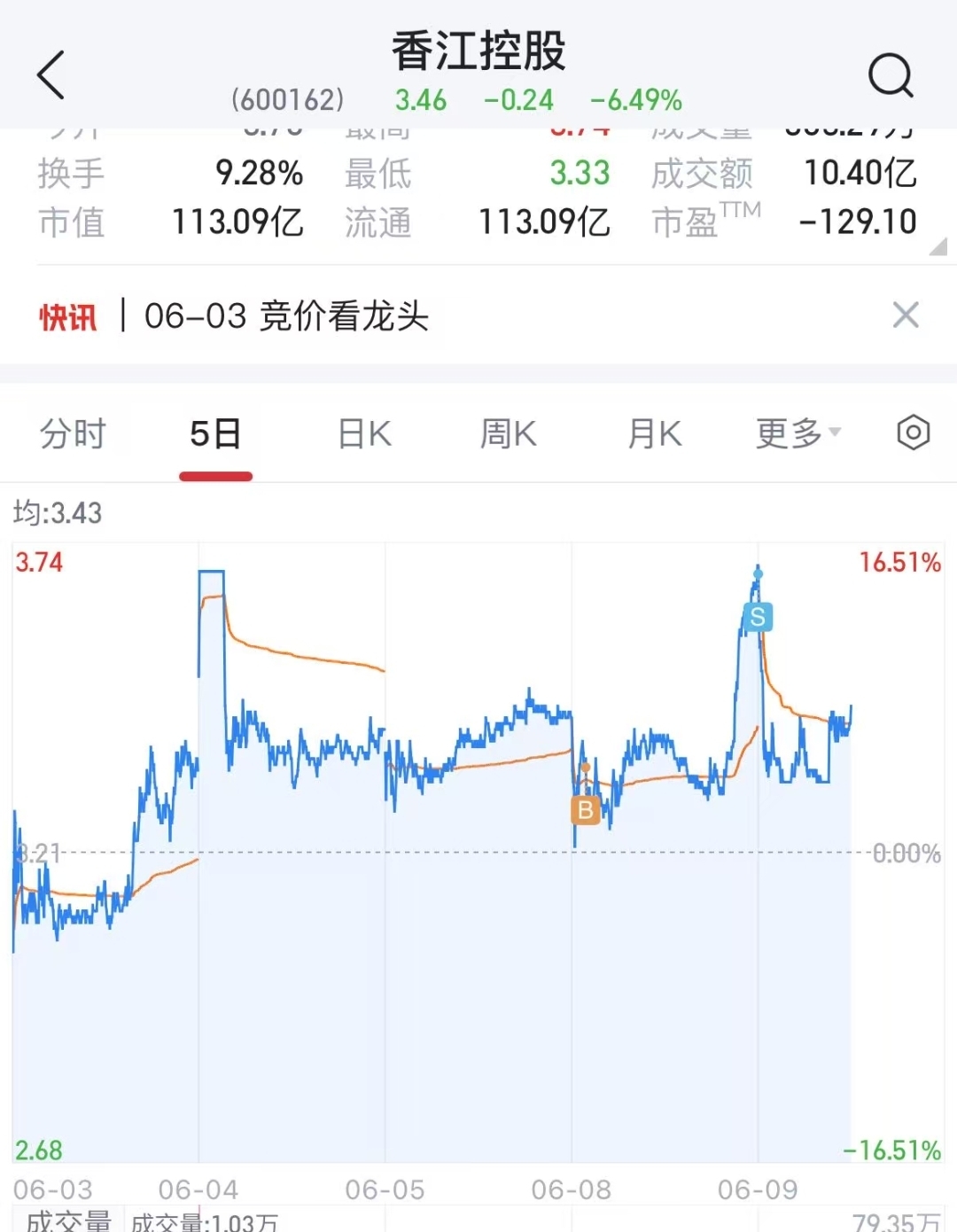
Task: Switch to the 分时 chart tab
Action: (73, 433)
